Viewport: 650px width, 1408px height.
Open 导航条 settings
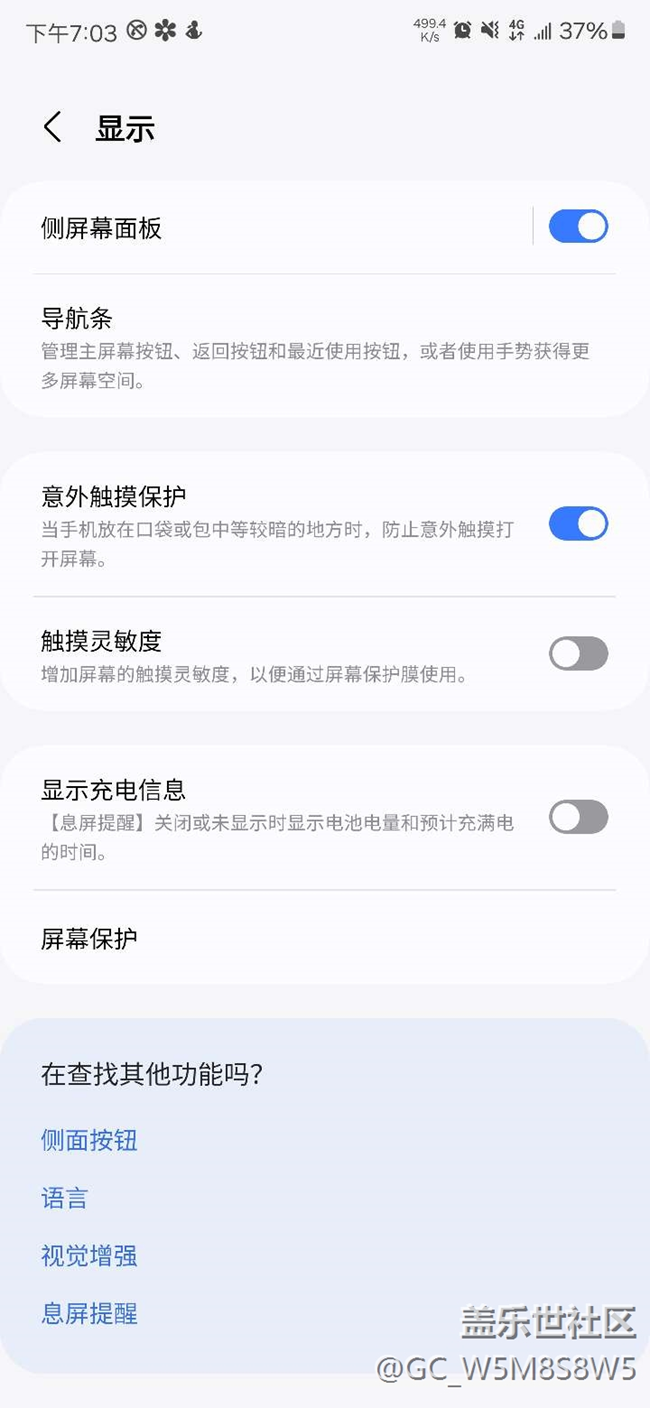[300, 346]
